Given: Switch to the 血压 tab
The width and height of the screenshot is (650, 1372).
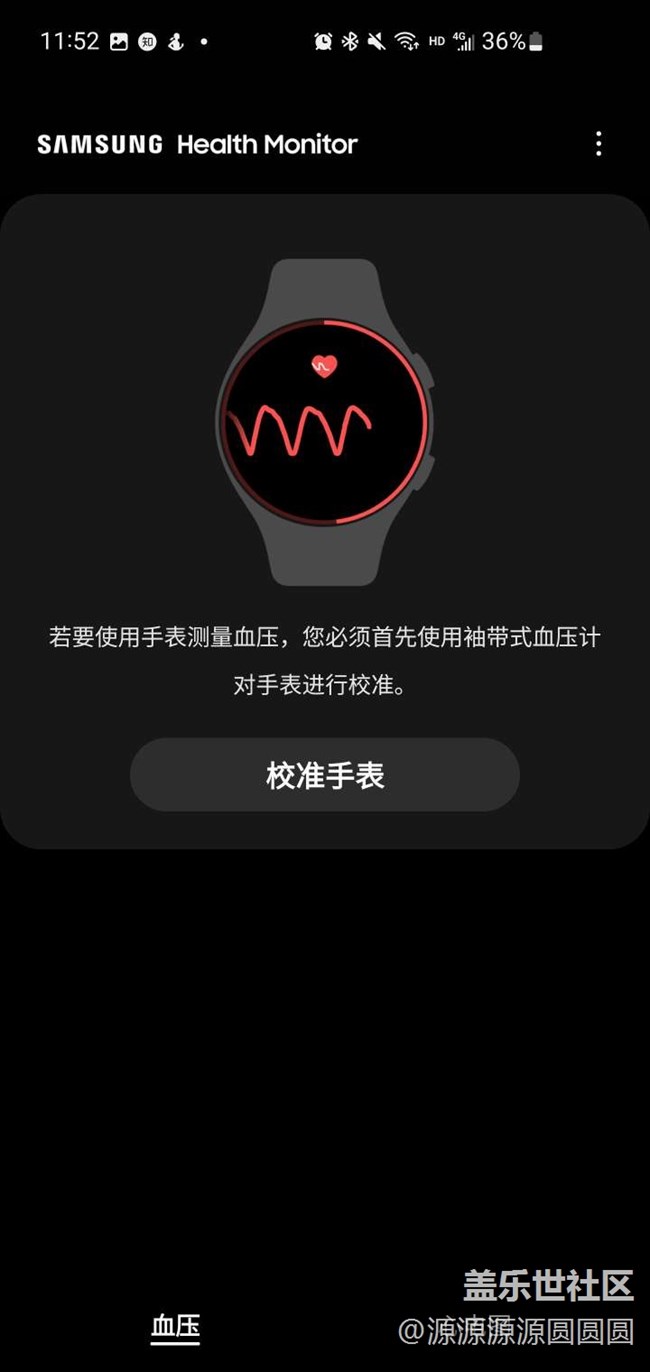Looking at the screenshot, I should [x=176, y=1328].
